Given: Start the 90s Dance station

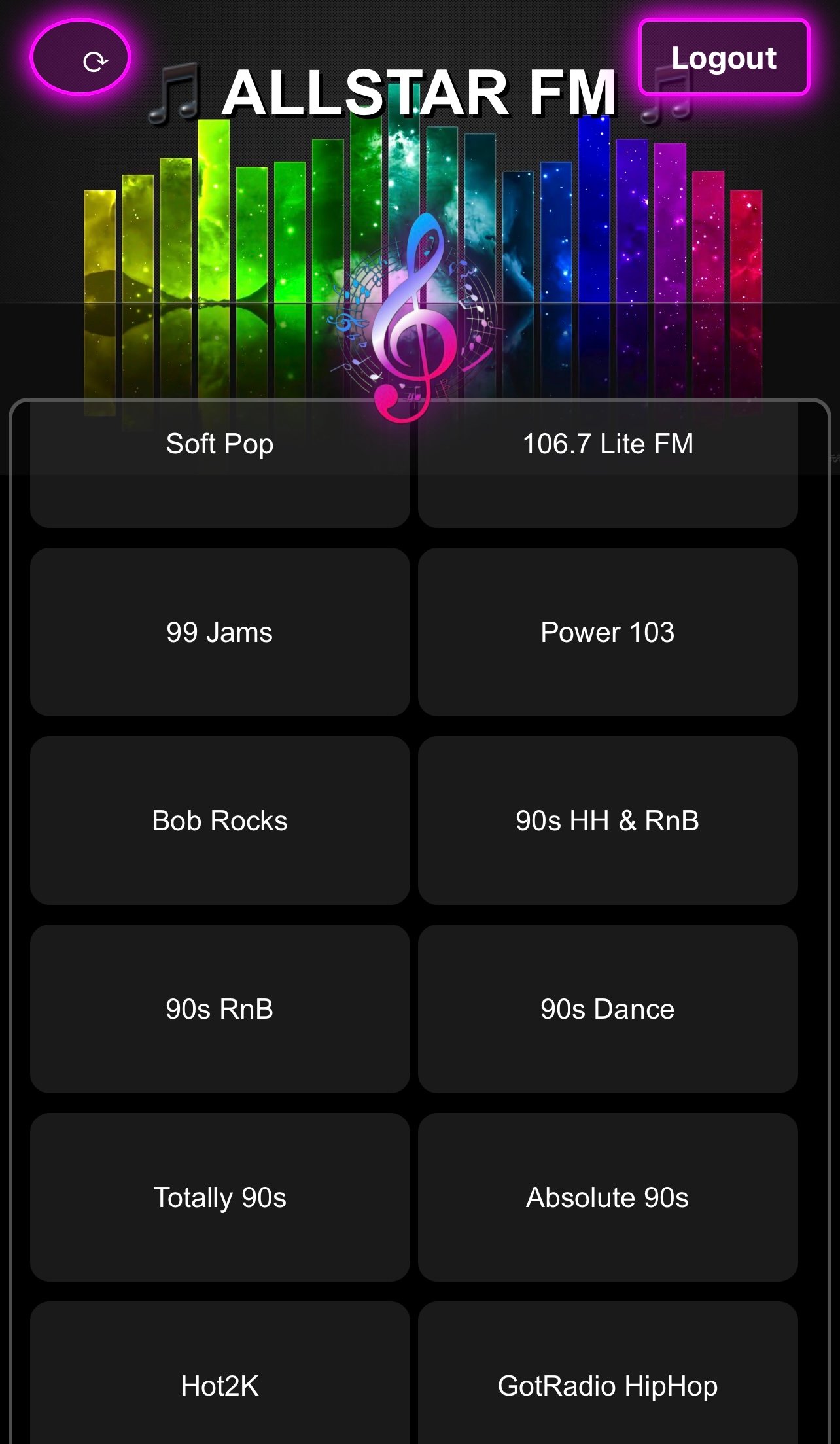Looking at the screenshot, I should pos(608,1009).
